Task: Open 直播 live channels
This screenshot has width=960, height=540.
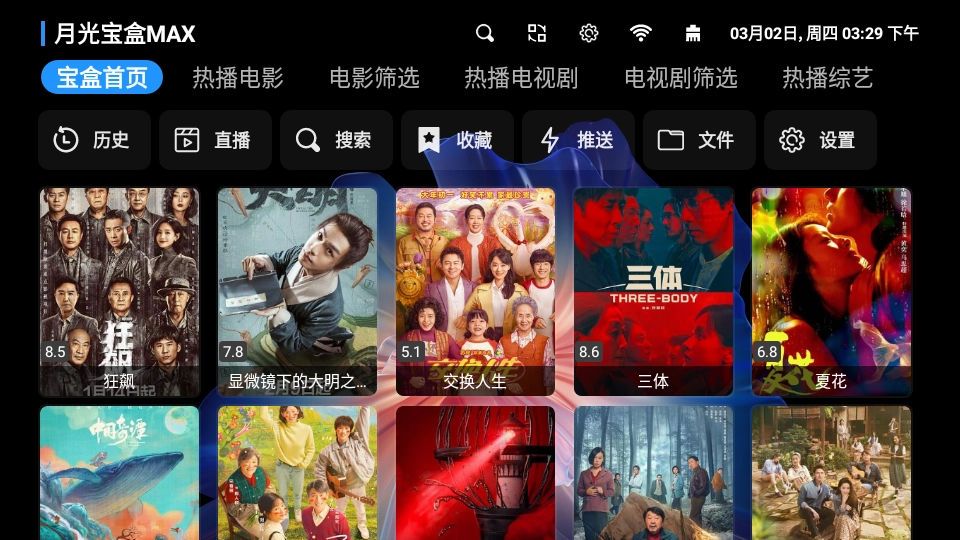Action: [215, 140]
